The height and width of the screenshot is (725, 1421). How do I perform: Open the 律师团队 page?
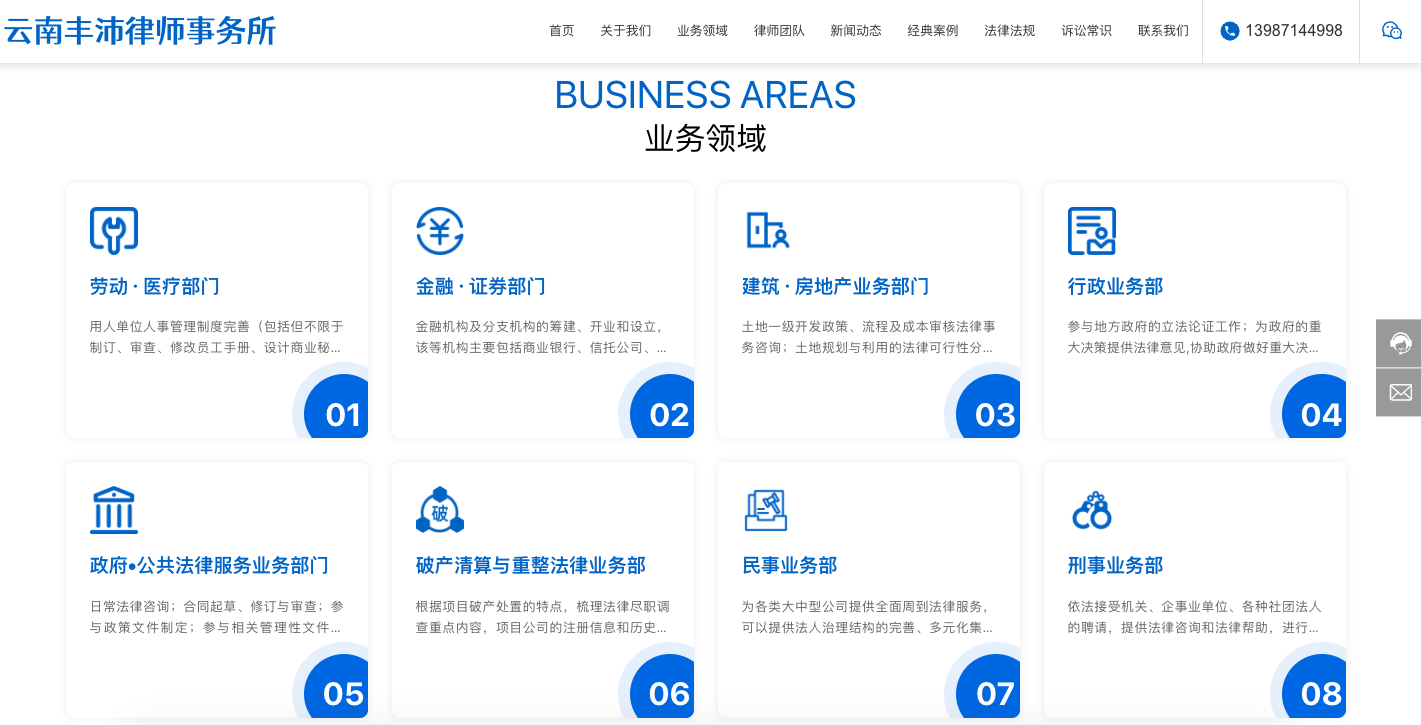click(779, 31)
